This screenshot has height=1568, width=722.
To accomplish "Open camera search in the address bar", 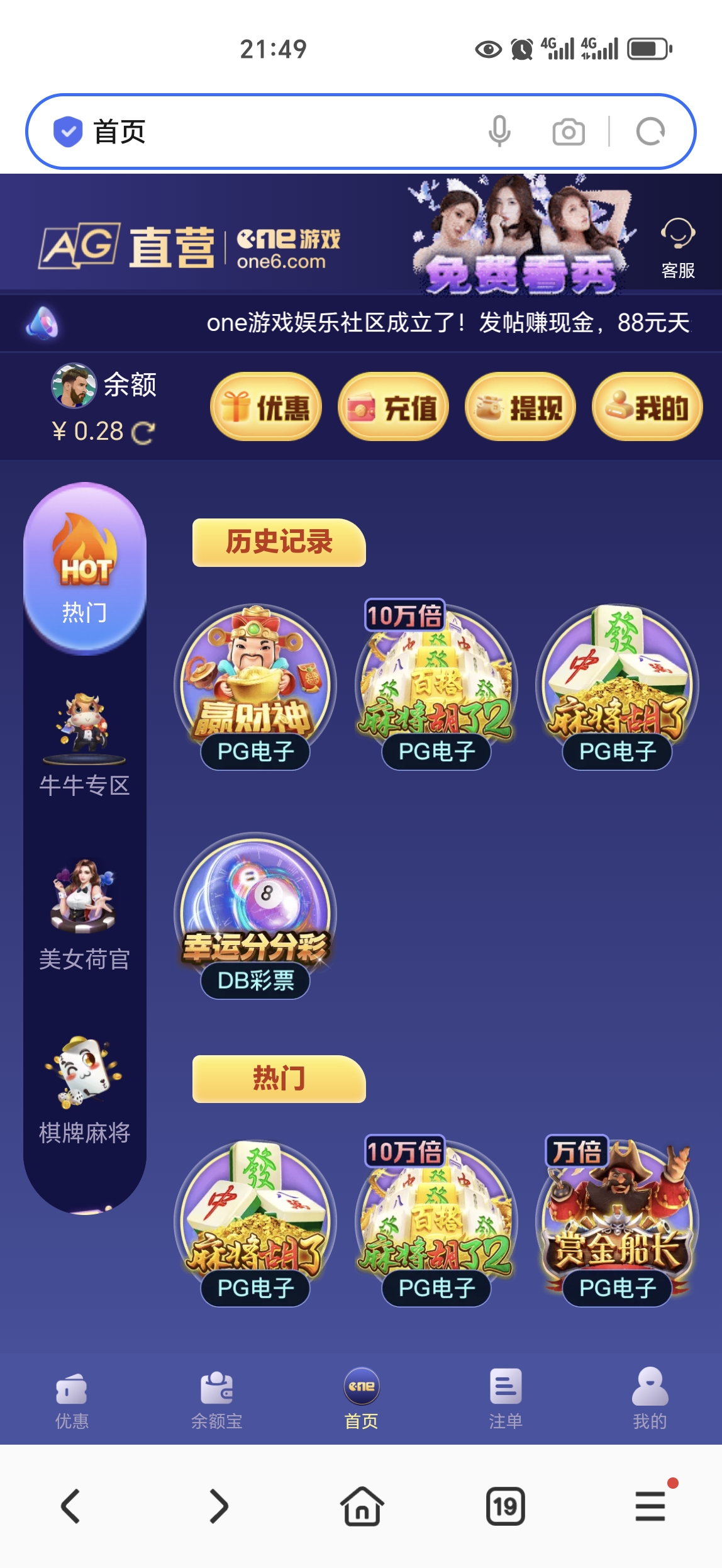I will point(569,130).
